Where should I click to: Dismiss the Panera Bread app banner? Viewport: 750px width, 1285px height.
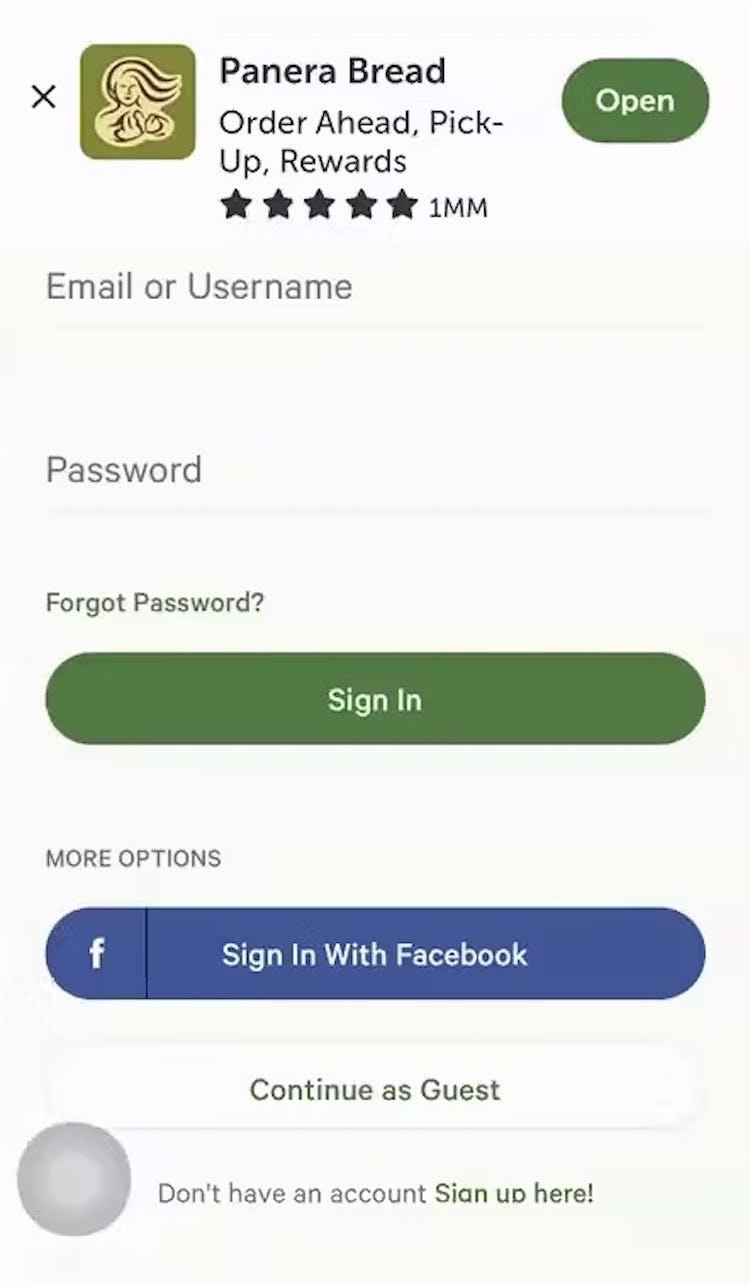pos(44,97)
